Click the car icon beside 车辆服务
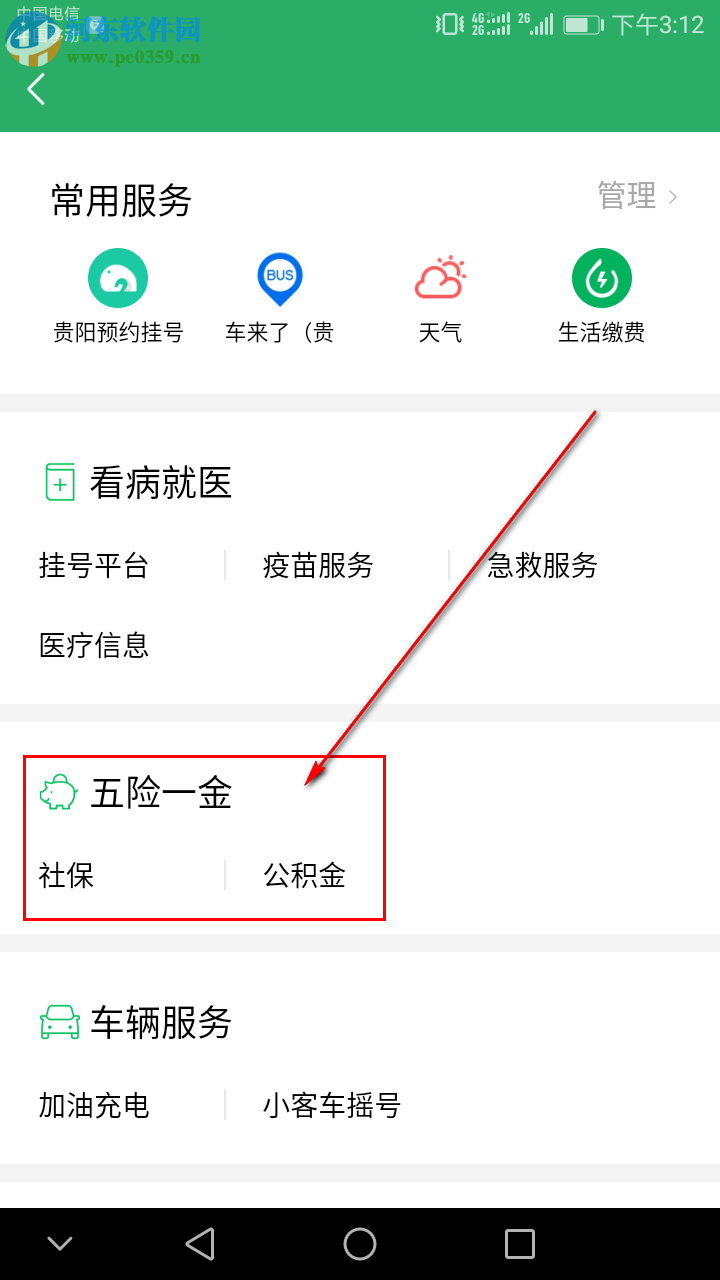The width and height of the screenshot is (720, 1280). [x=60, y=1023]
